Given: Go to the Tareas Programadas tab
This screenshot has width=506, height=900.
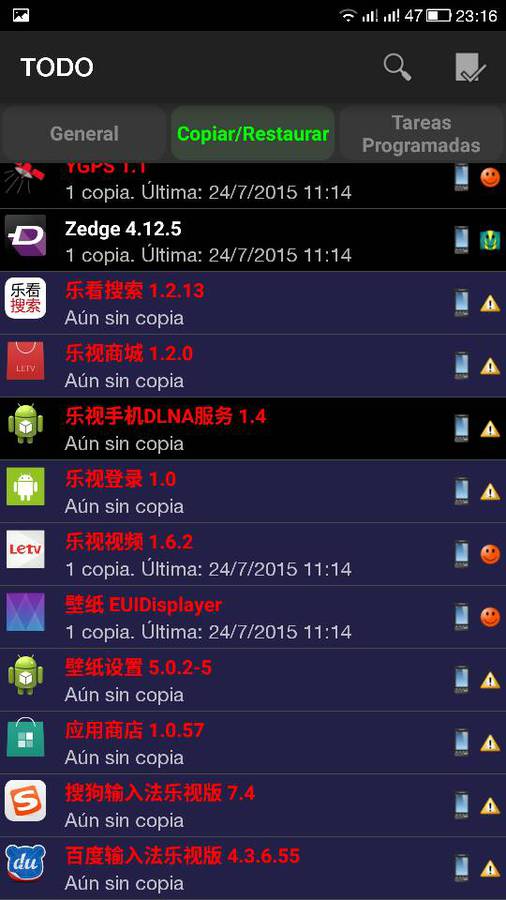Looking at the screenshot, I should pyautogui.click(x=422, y=134).
